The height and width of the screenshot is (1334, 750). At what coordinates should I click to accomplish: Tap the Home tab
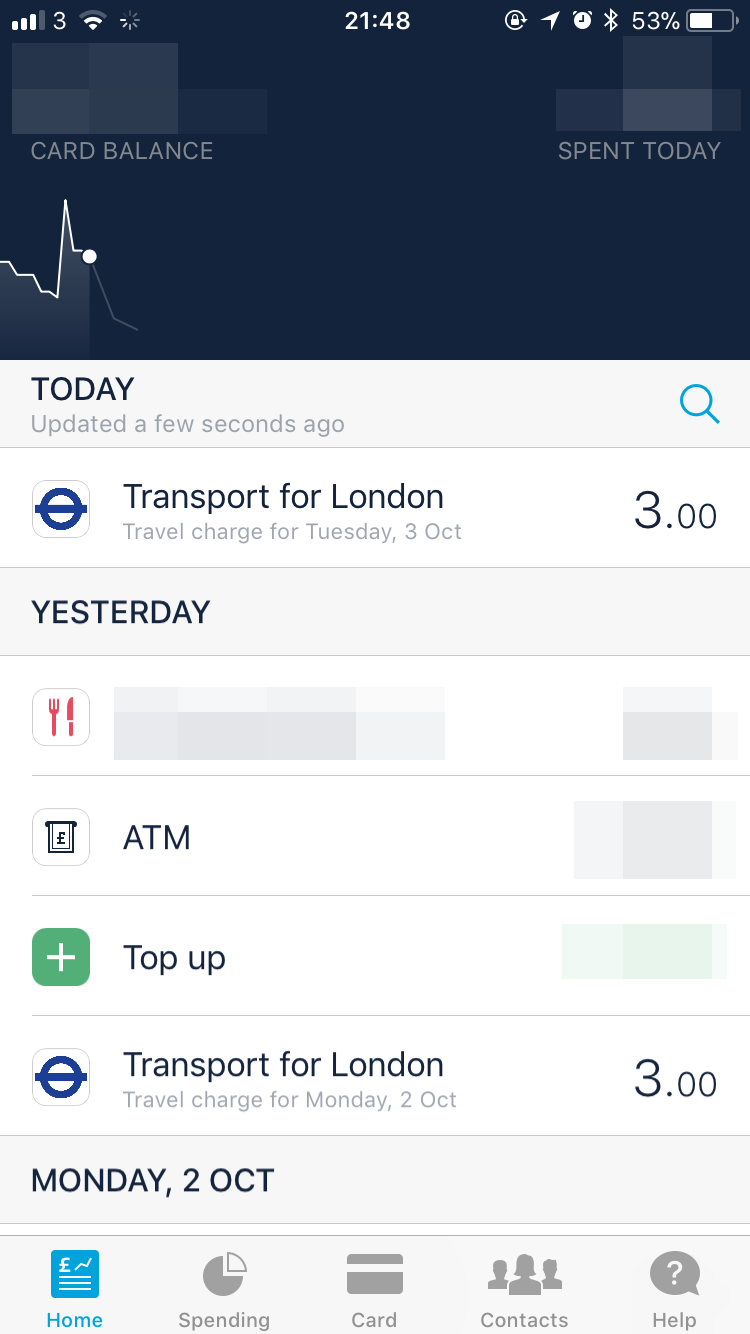click(x=75, y=1290)
